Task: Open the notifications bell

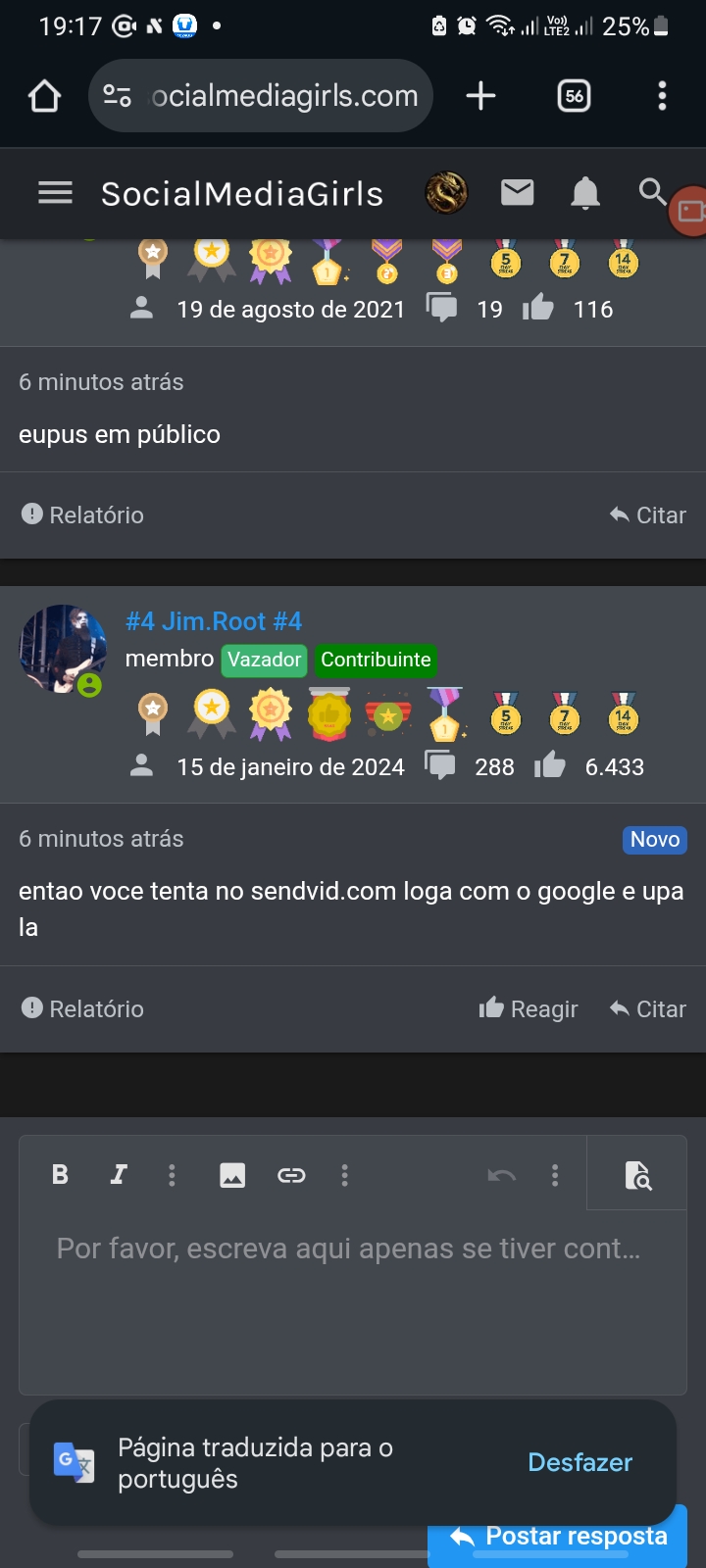Action: 584,193
